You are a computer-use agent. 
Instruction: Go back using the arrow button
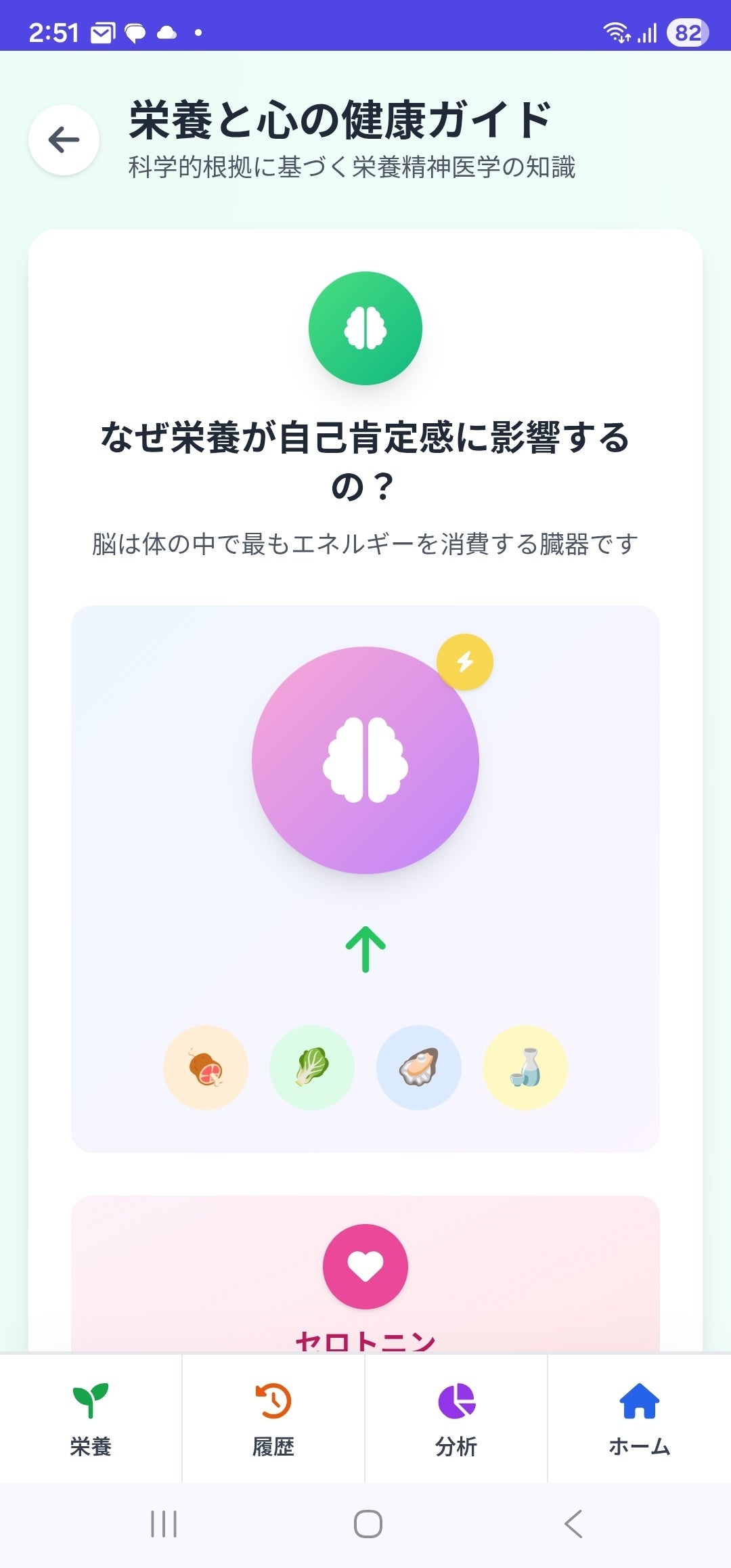pos(64,140)
